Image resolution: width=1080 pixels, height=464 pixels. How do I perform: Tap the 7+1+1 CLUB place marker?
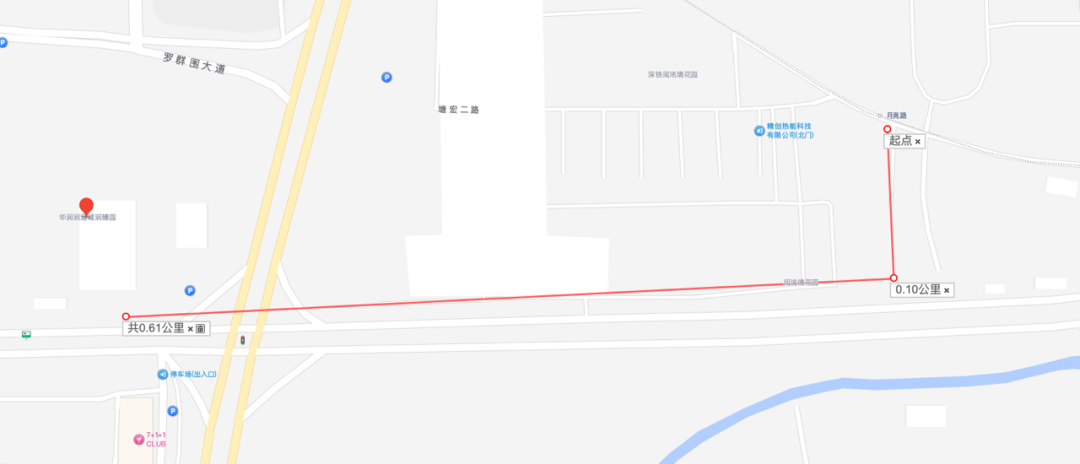[x=139, y=439]
